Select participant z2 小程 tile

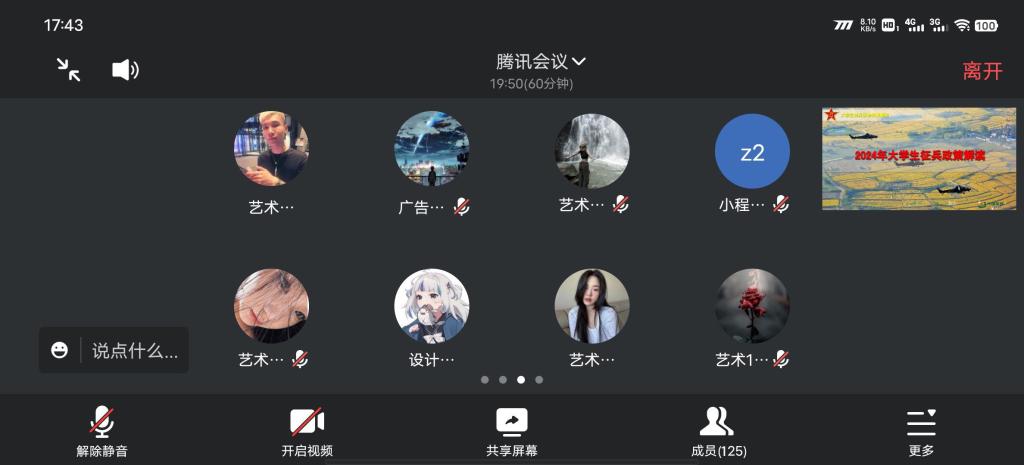tap(752, 151)
